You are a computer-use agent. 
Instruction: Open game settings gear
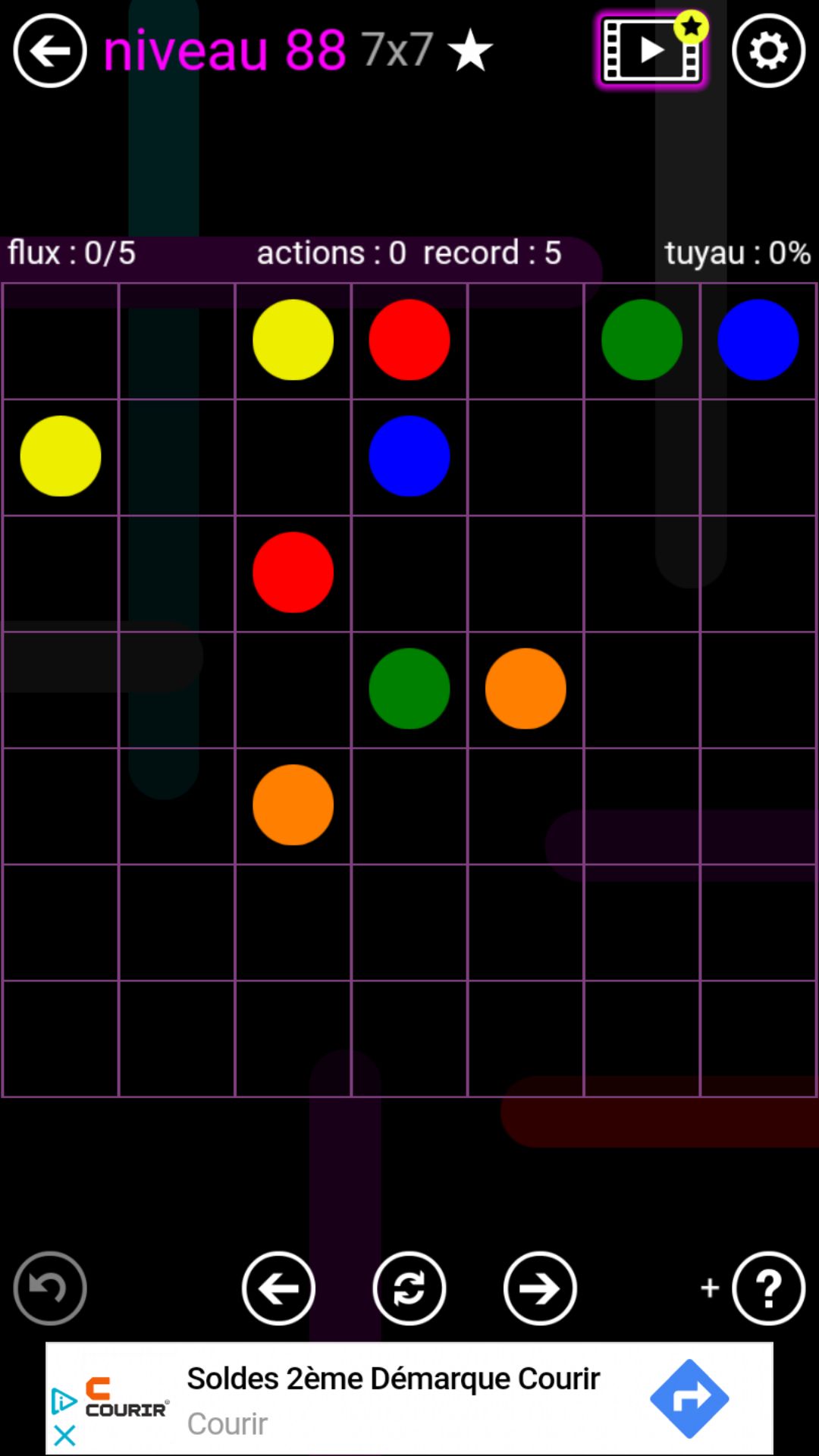tap(768, 51)
